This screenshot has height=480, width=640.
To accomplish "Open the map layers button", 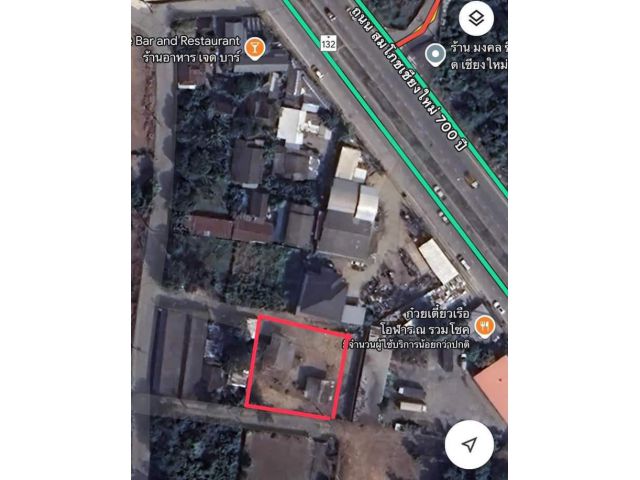I will (476, 19).
